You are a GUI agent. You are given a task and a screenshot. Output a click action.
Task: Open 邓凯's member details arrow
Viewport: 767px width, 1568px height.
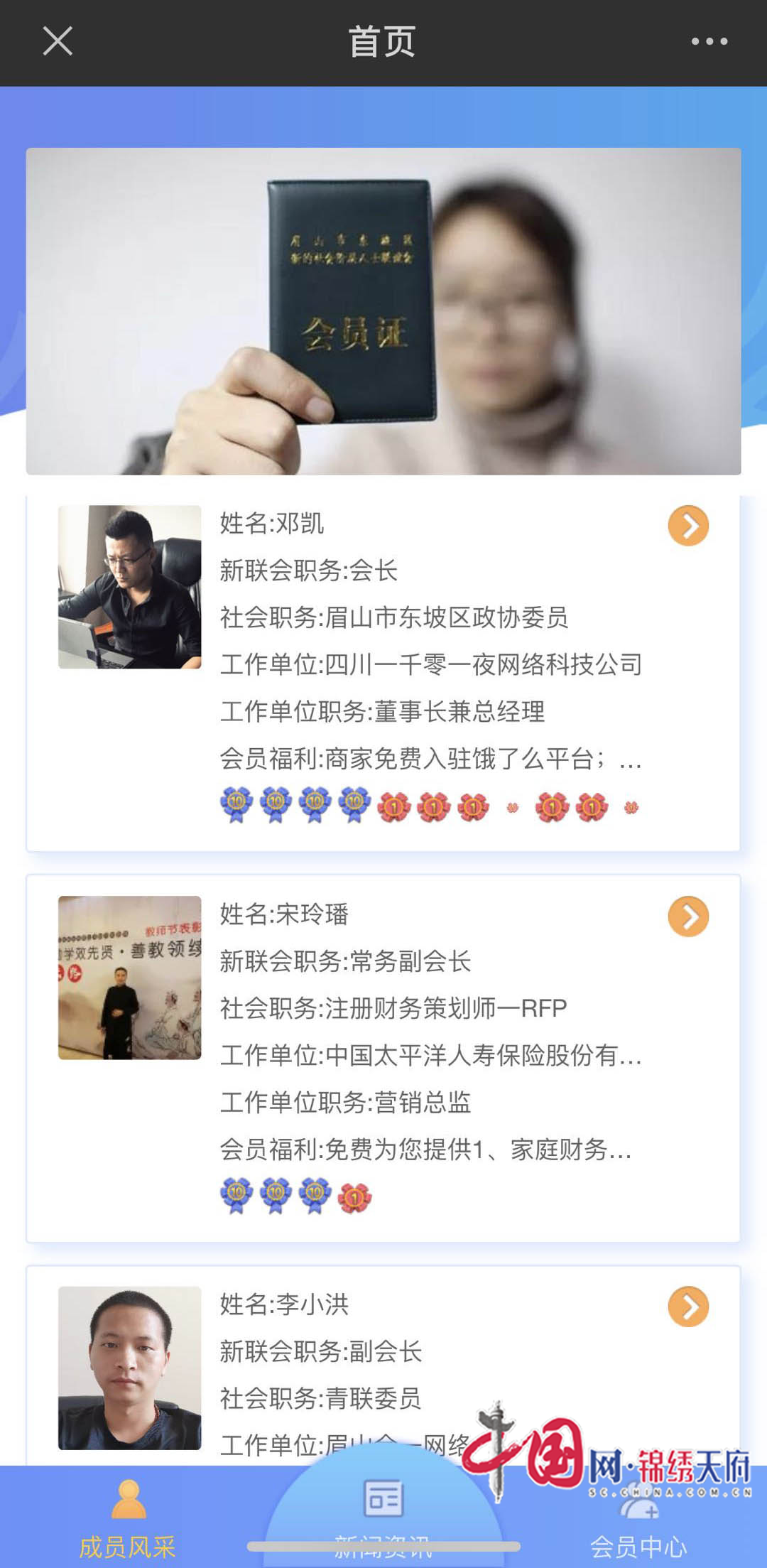click(688, 526)
